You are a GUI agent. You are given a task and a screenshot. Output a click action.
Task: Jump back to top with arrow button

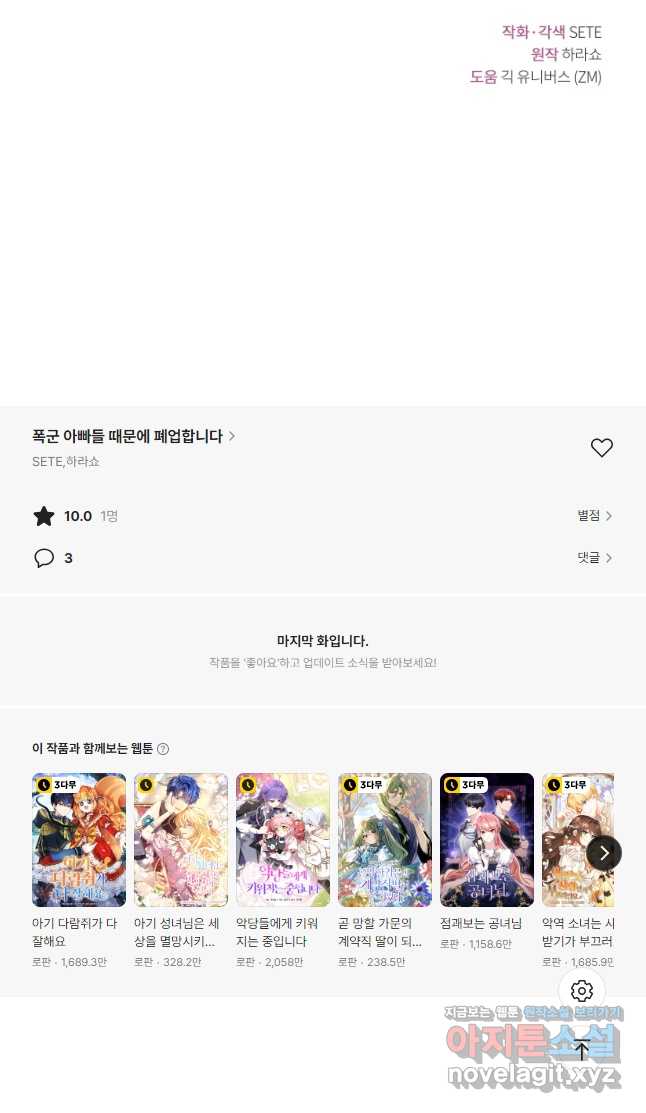click(x=582, y=1050)
